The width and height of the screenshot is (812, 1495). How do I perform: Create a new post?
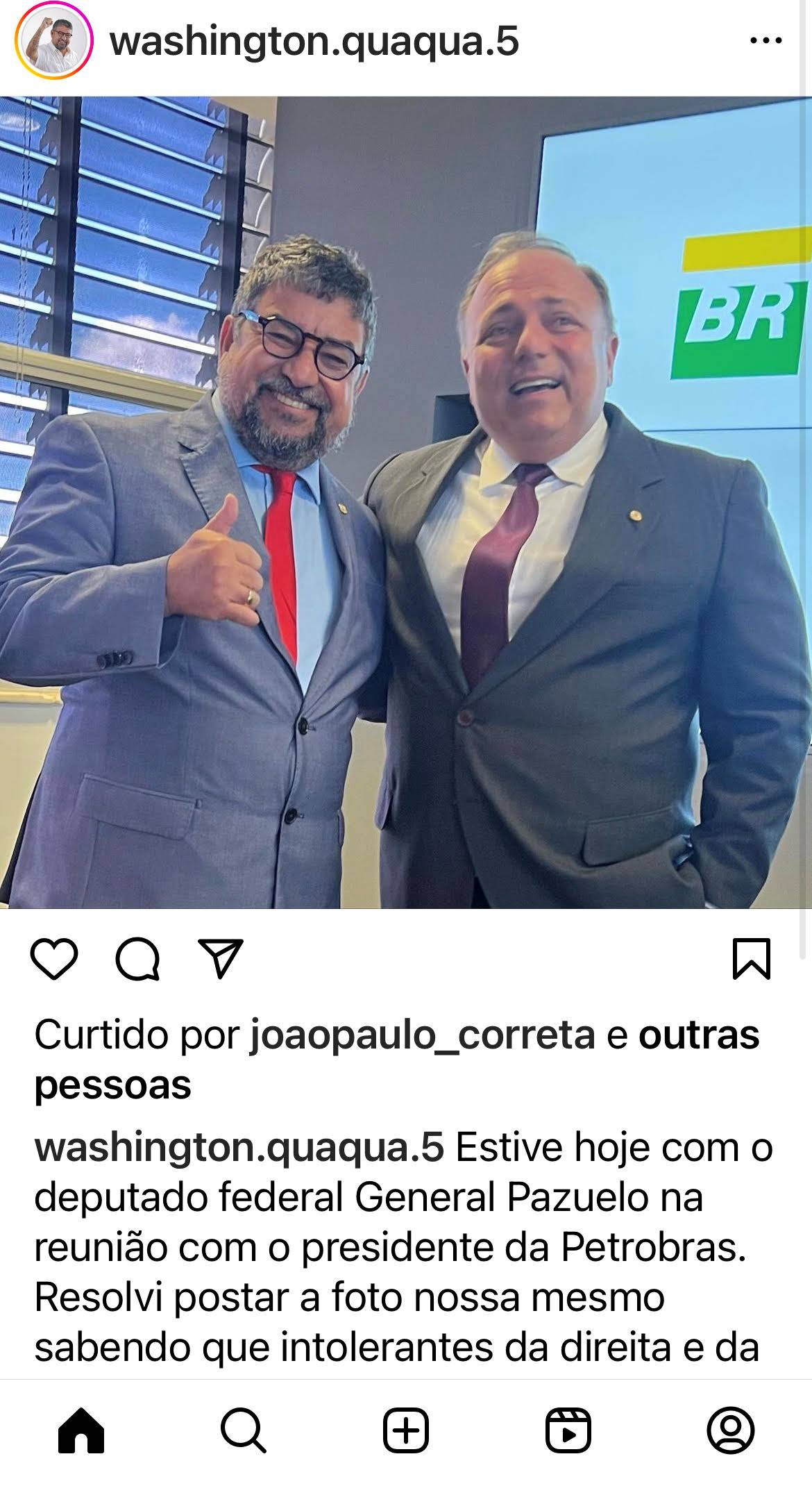point(406,1430)
